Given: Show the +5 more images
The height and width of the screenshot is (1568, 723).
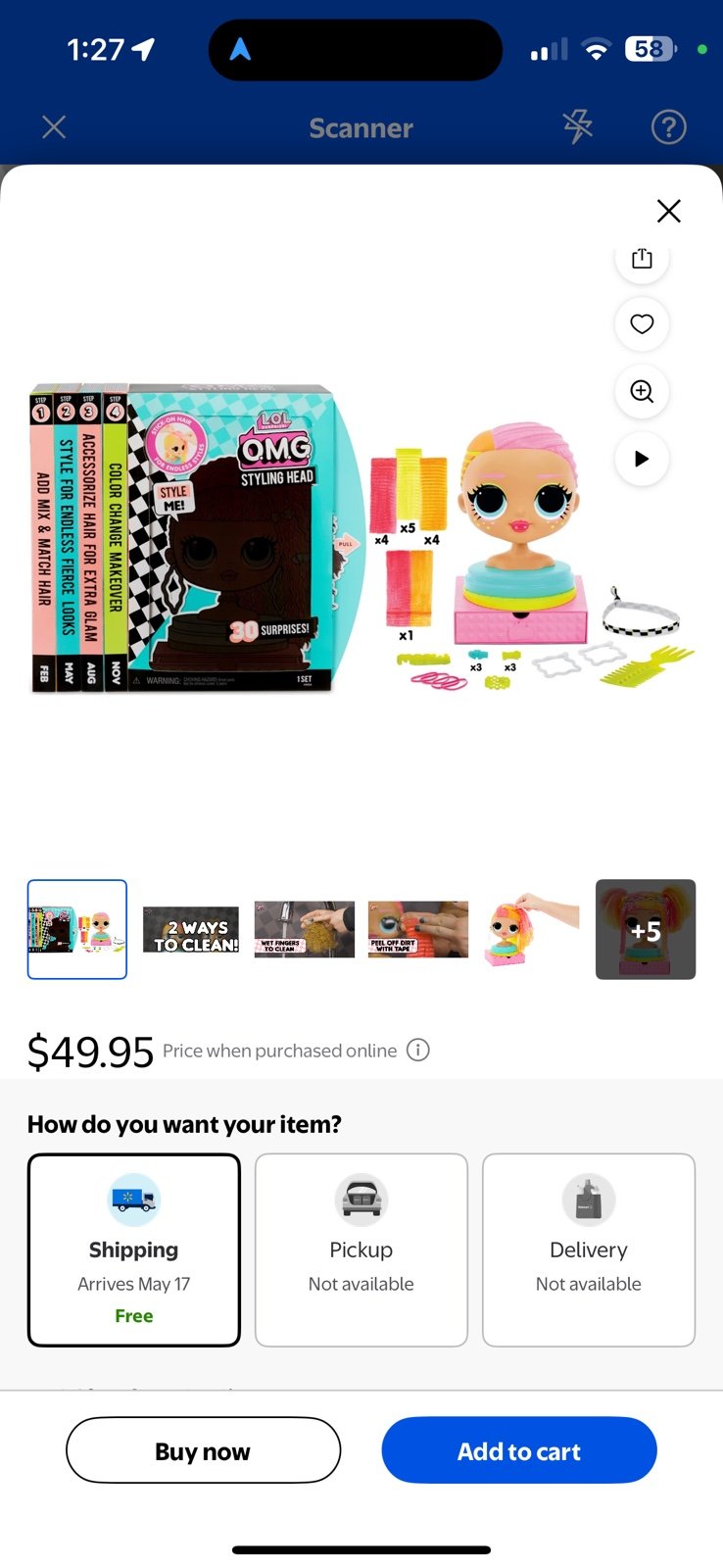Looking at the screenshot, I should pos(646,930).
